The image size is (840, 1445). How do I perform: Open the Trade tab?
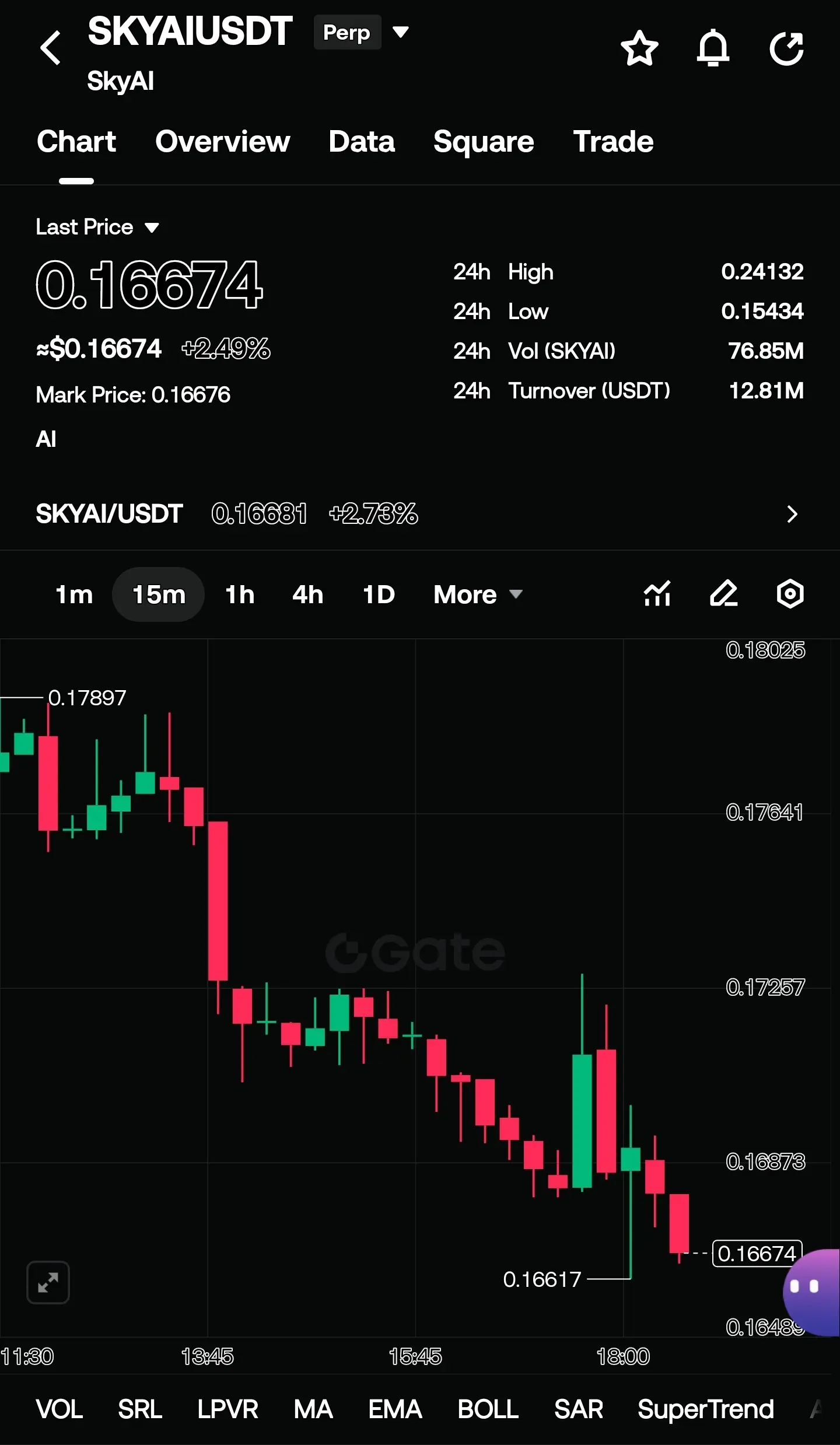coord(613,142)
